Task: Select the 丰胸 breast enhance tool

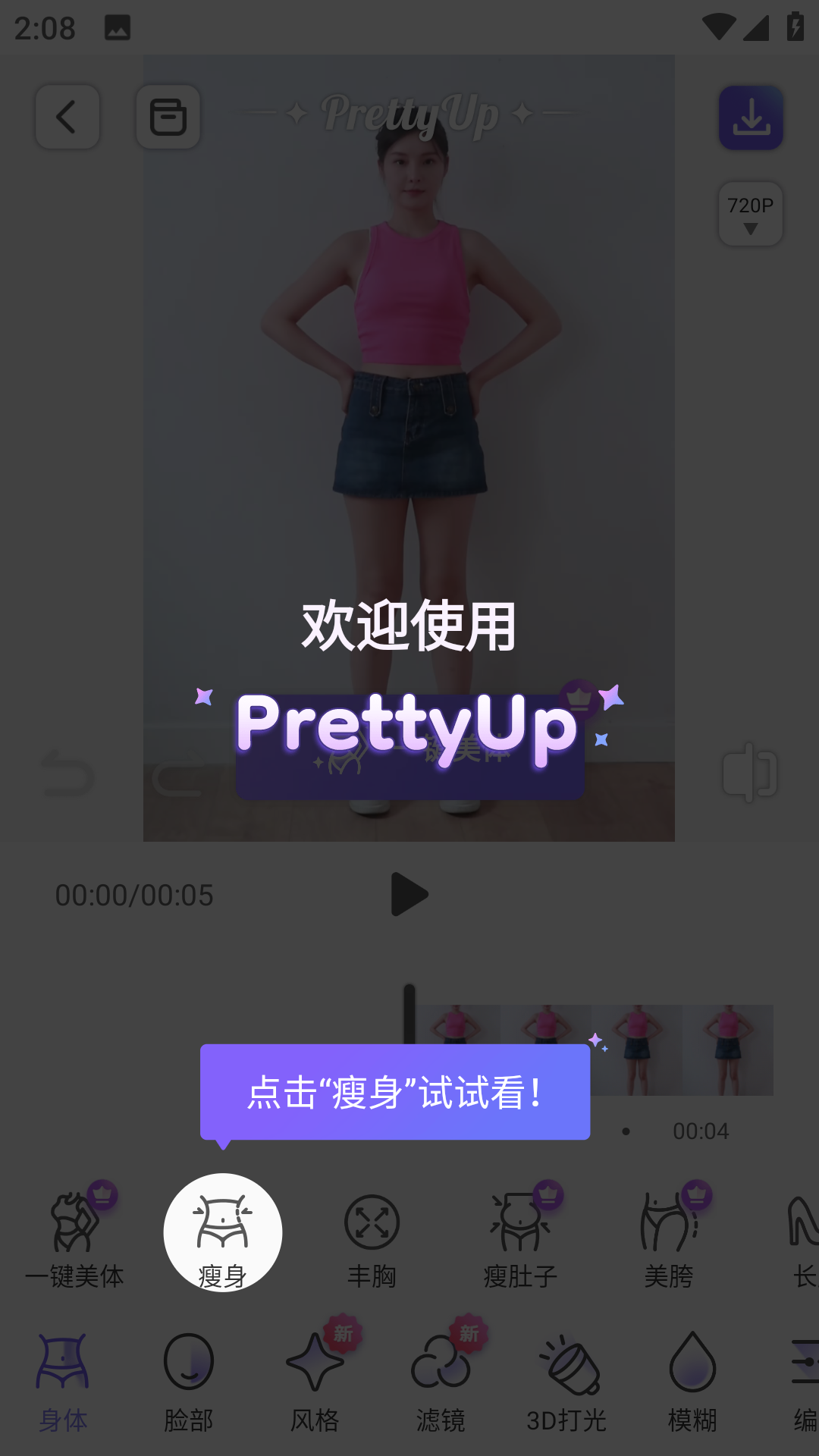Action: point(372,1234)
